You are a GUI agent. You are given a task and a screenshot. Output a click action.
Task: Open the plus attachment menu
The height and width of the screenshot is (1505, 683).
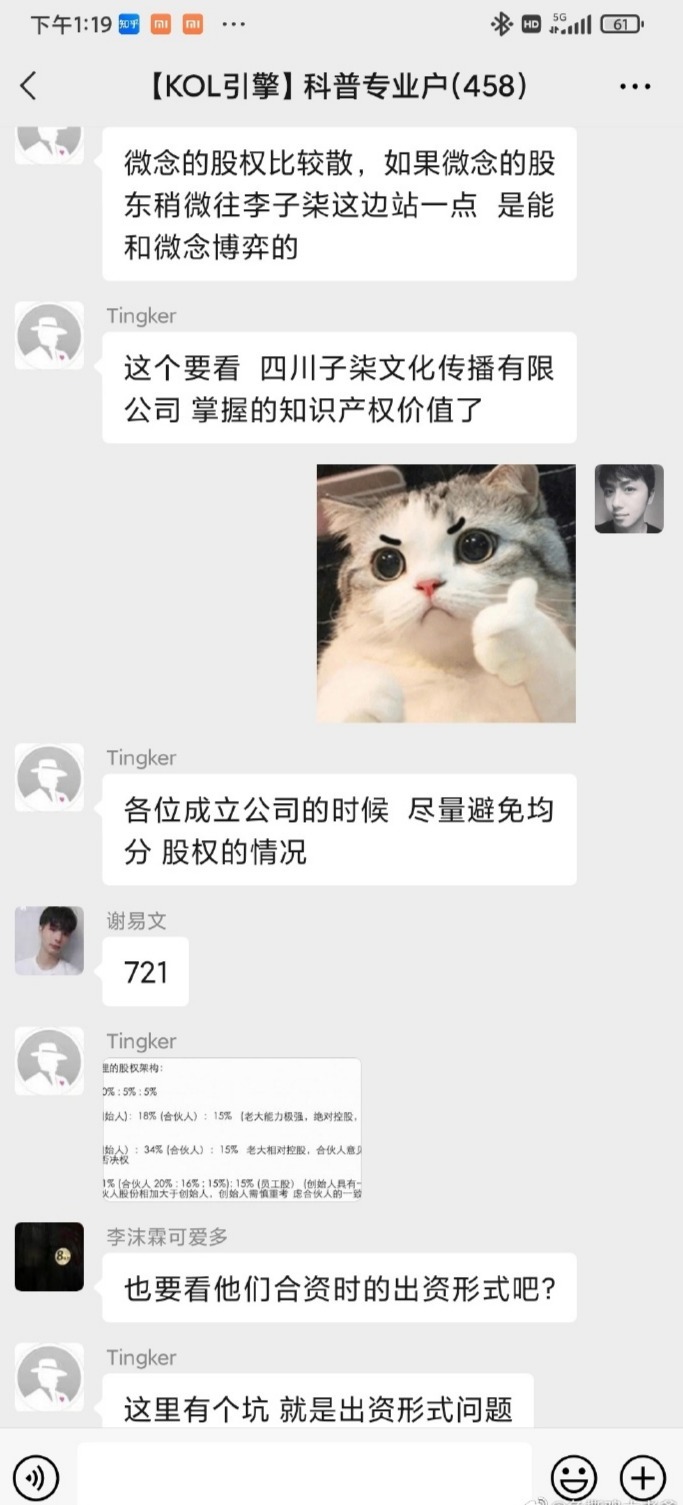(x=642, y=1476)
